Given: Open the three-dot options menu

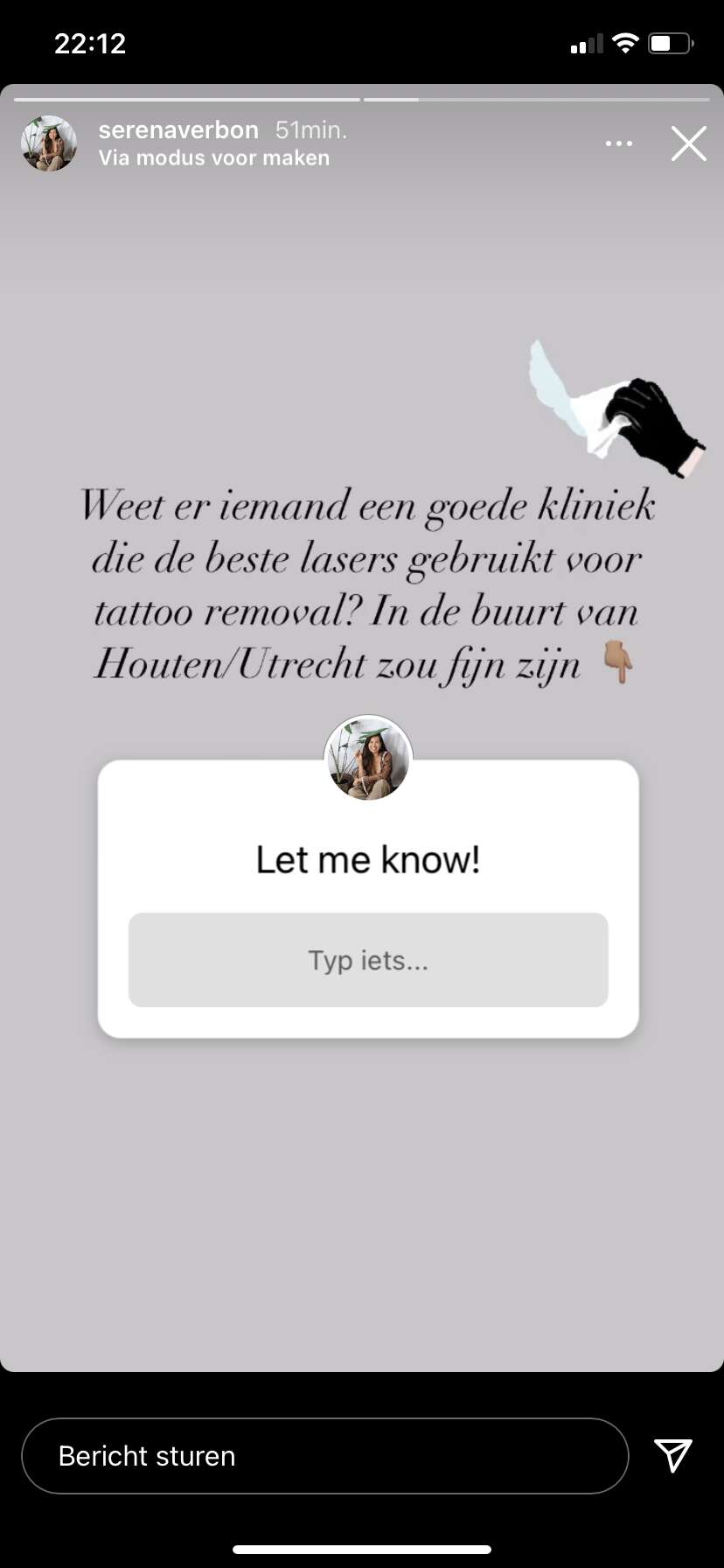Looking at the screenshot, I should pyautogui.click(x=619, y=143).
